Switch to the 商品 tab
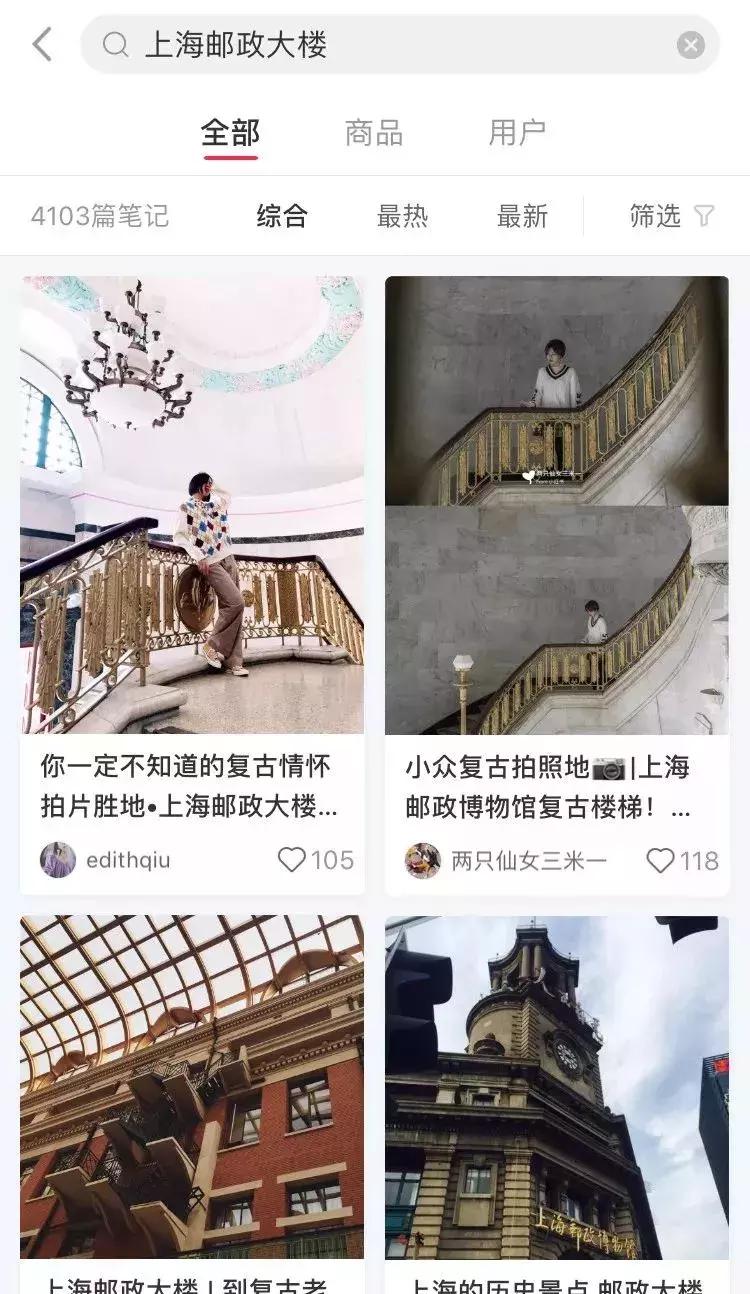 [373, 131]
